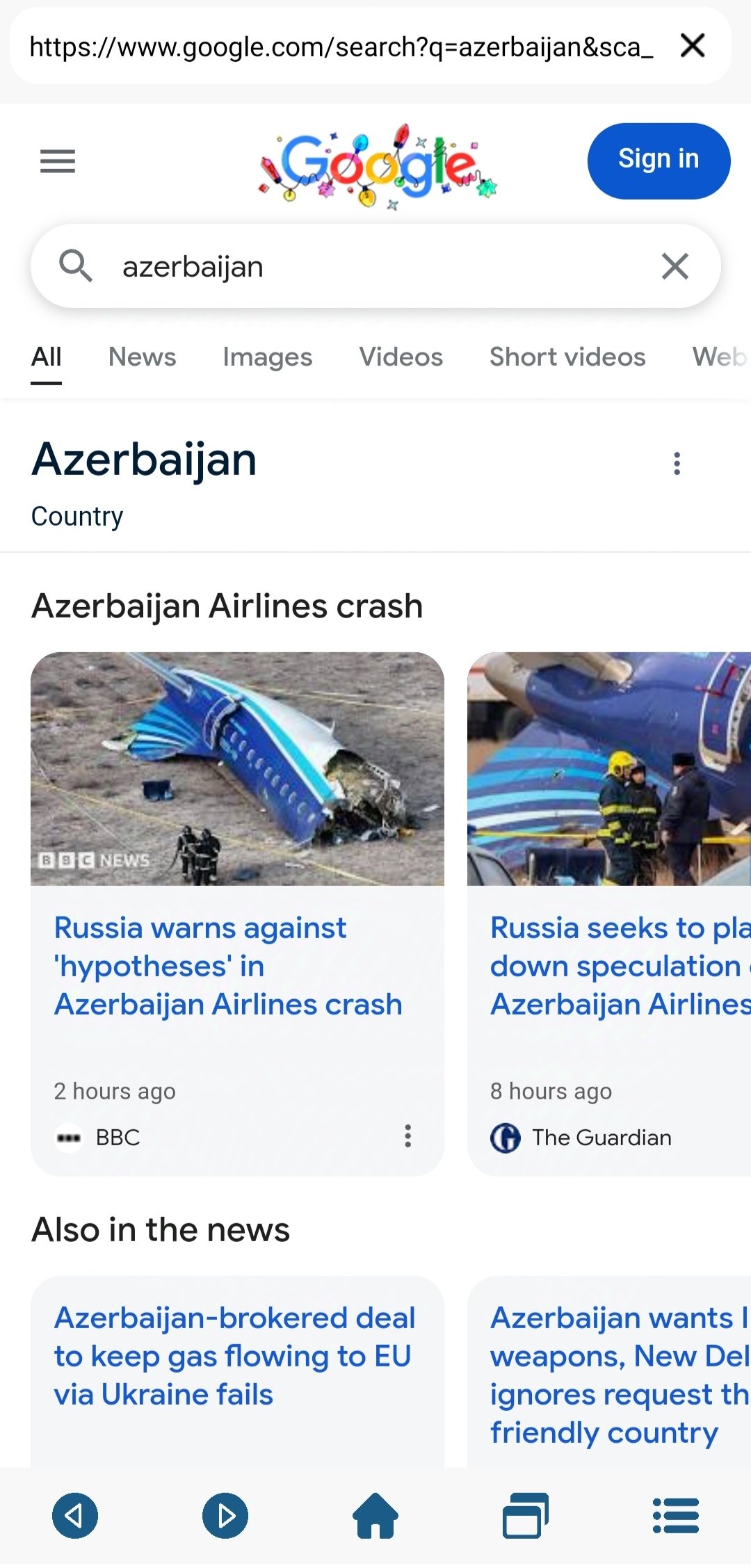Switch to the Short videos tab
The height and width of the screenshot is (1568, 751).
click(567, 357)
